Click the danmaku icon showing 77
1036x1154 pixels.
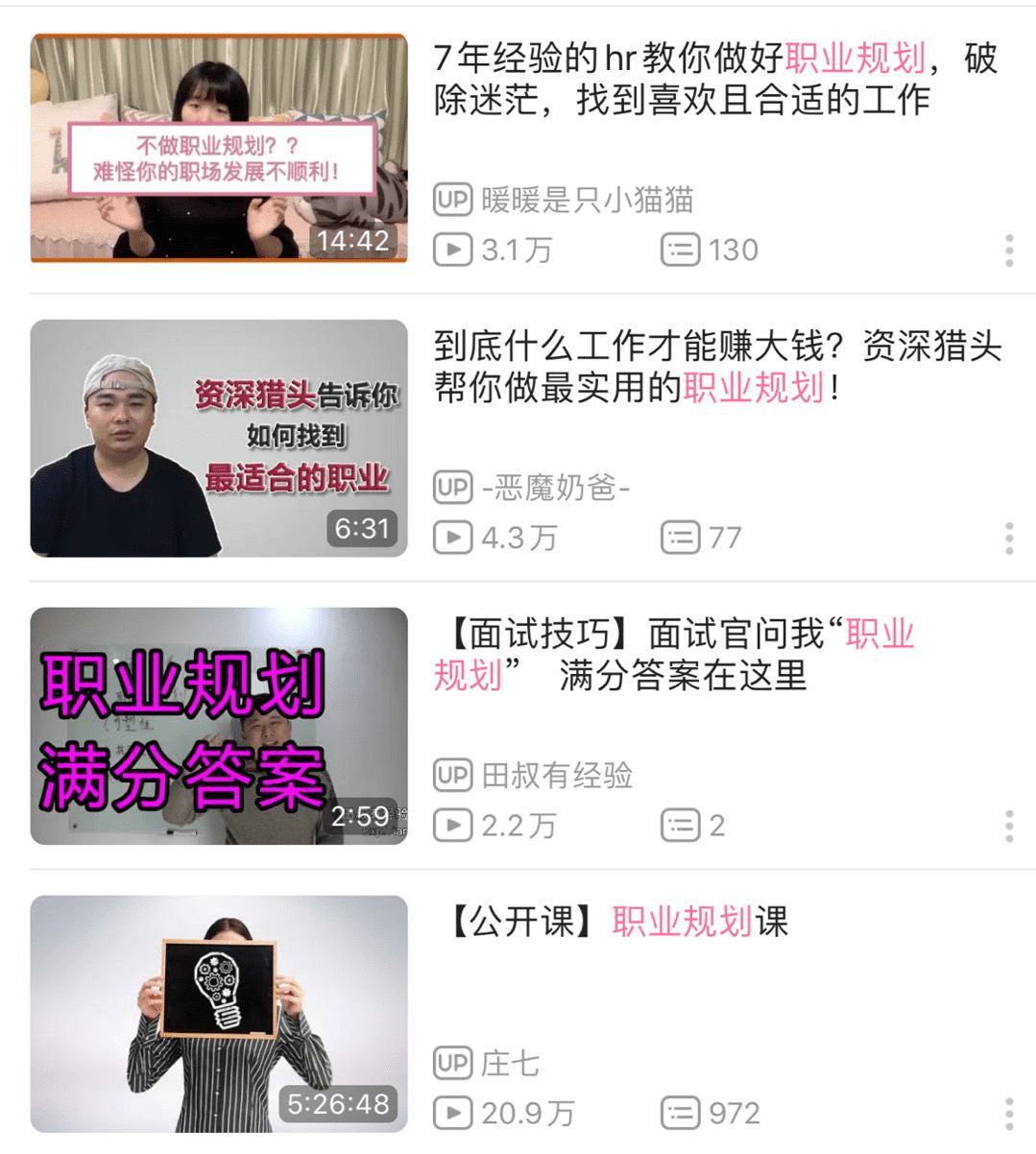(682, 538)
